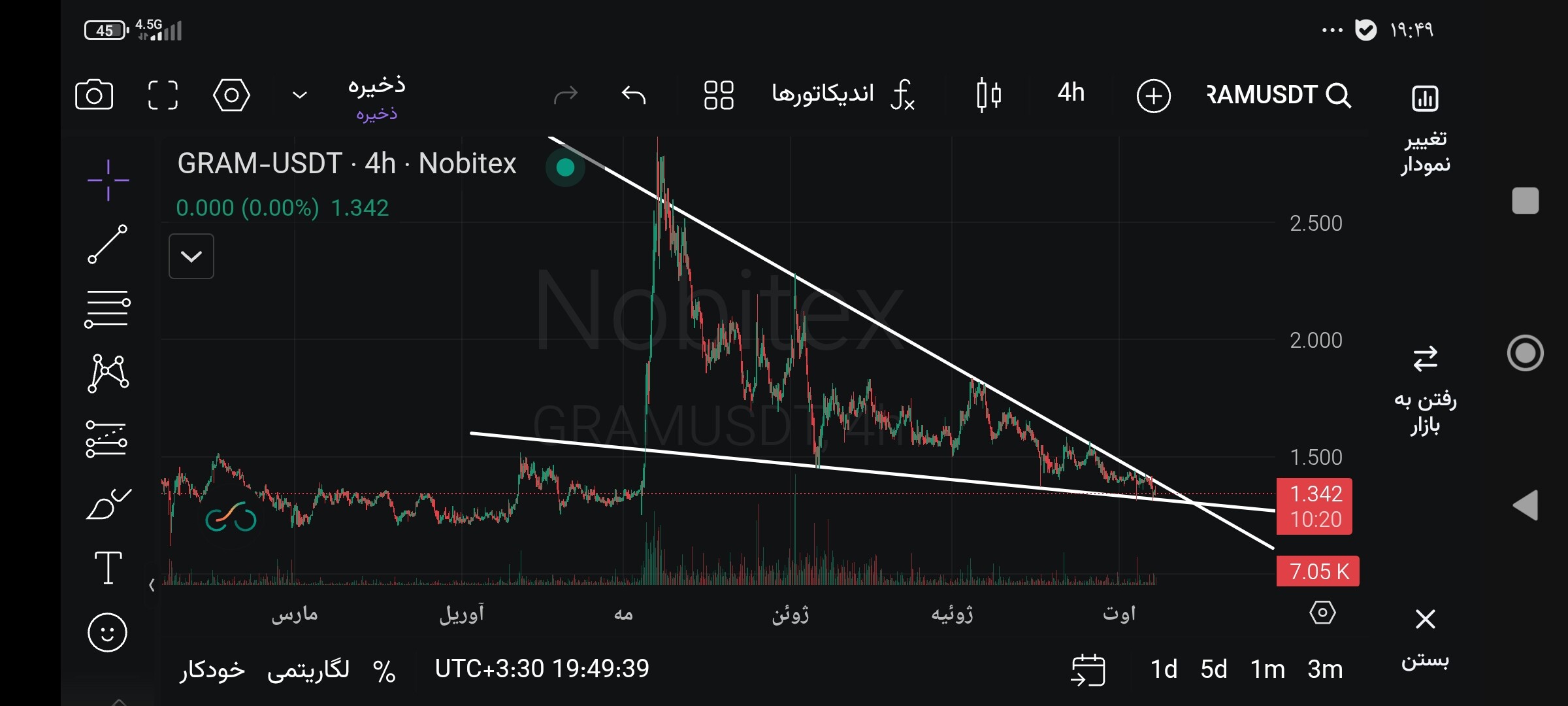
Task: Set date range to 1d
Action: click(x=1164, y=669)
